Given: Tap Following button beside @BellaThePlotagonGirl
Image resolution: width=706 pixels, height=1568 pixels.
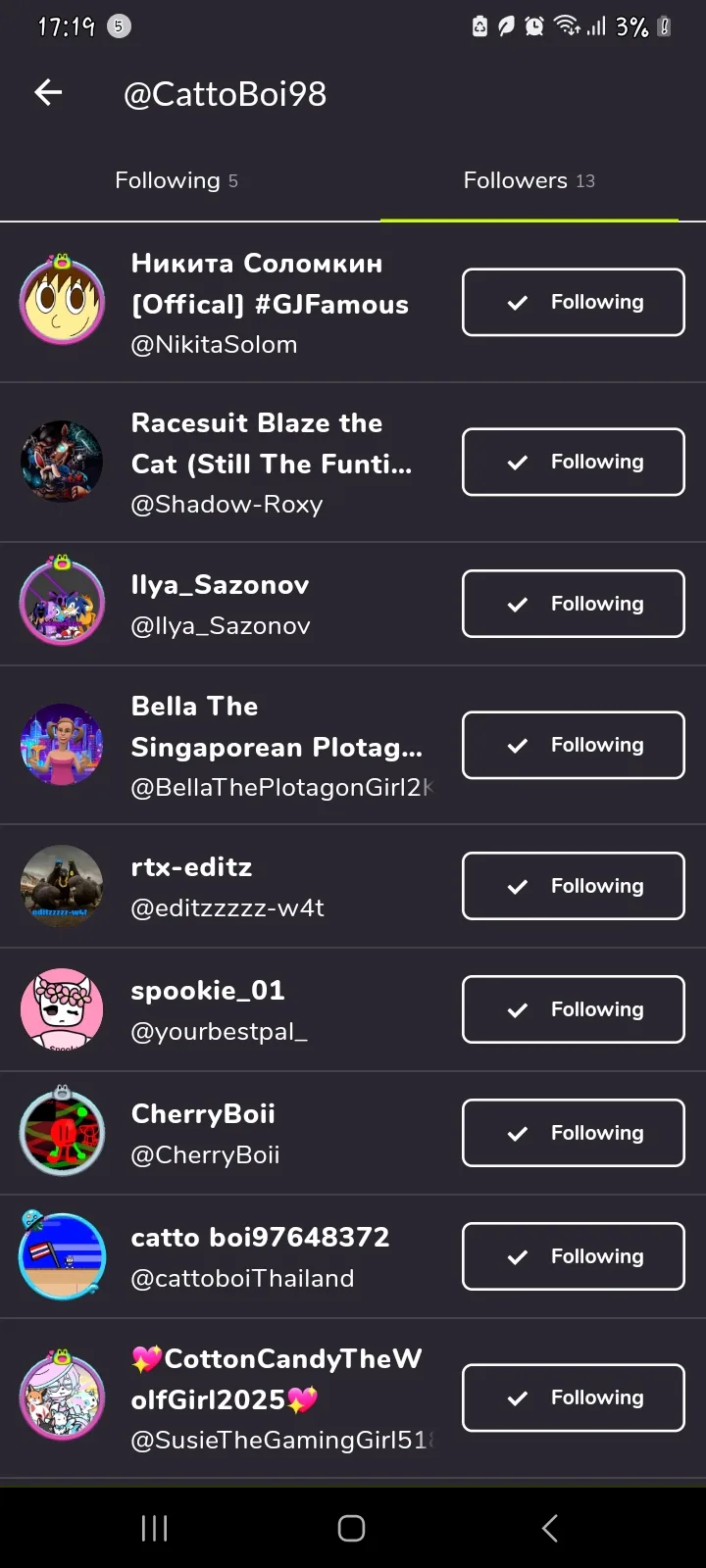Looking at the screenshot, I should tap(573, 745).
